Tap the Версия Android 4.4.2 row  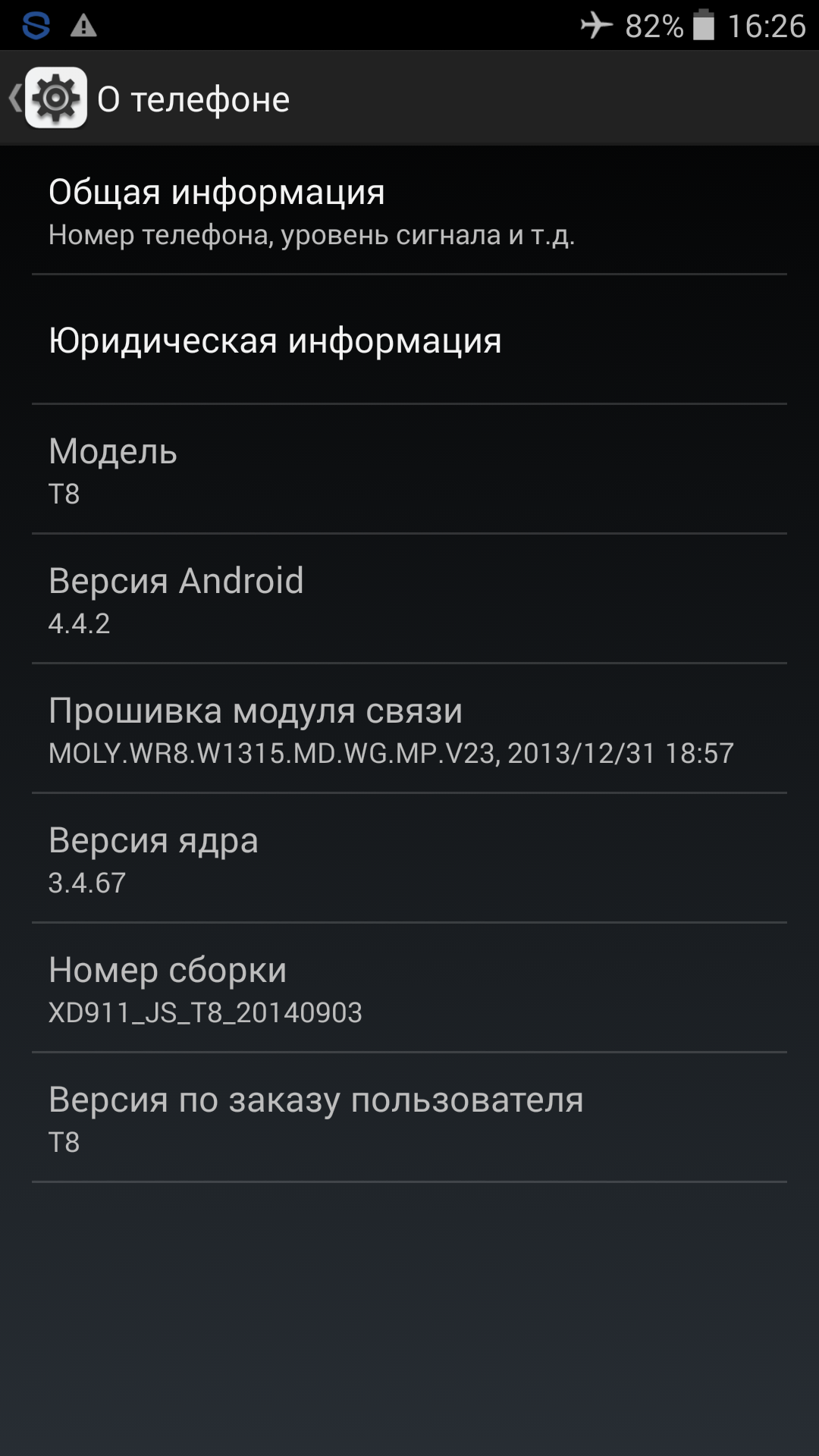409,599
